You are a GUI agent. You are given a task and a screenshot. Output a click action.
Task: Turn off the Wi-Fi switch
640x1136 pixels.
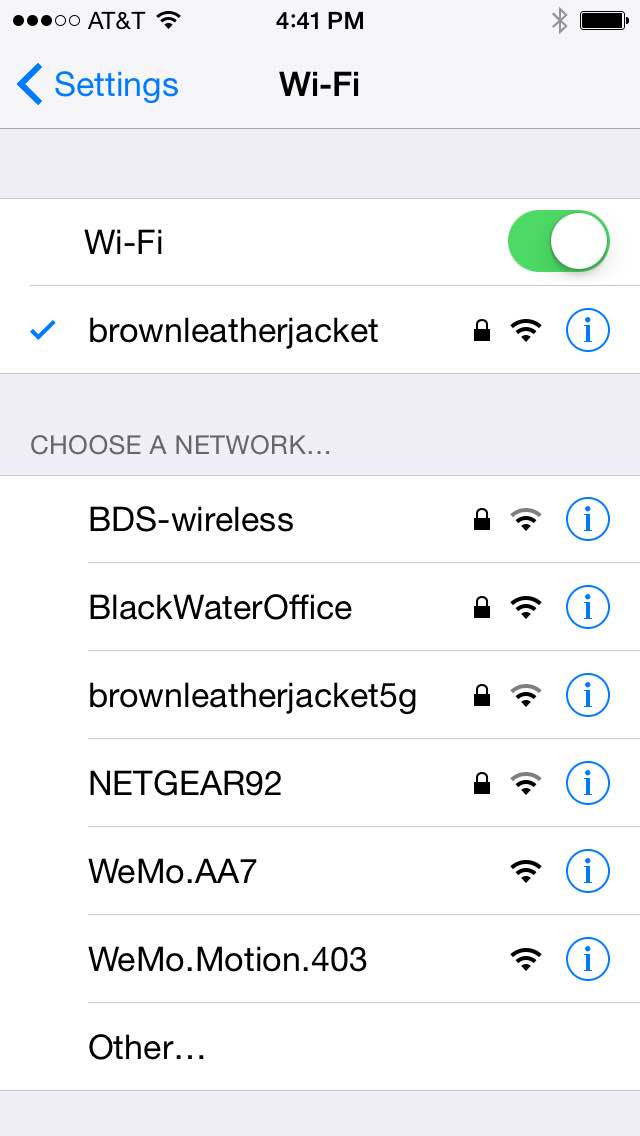pos(558,241)
